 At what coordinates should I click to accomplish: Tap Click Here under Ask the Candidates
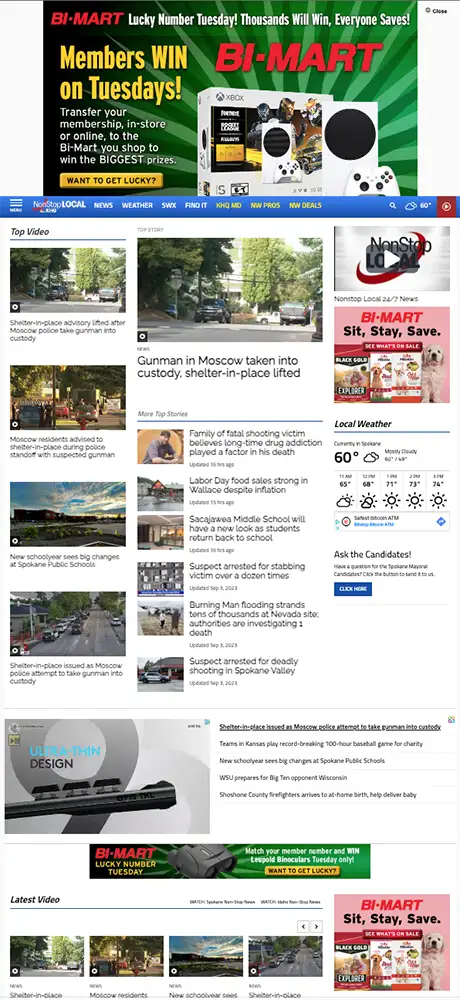[353, 589]
